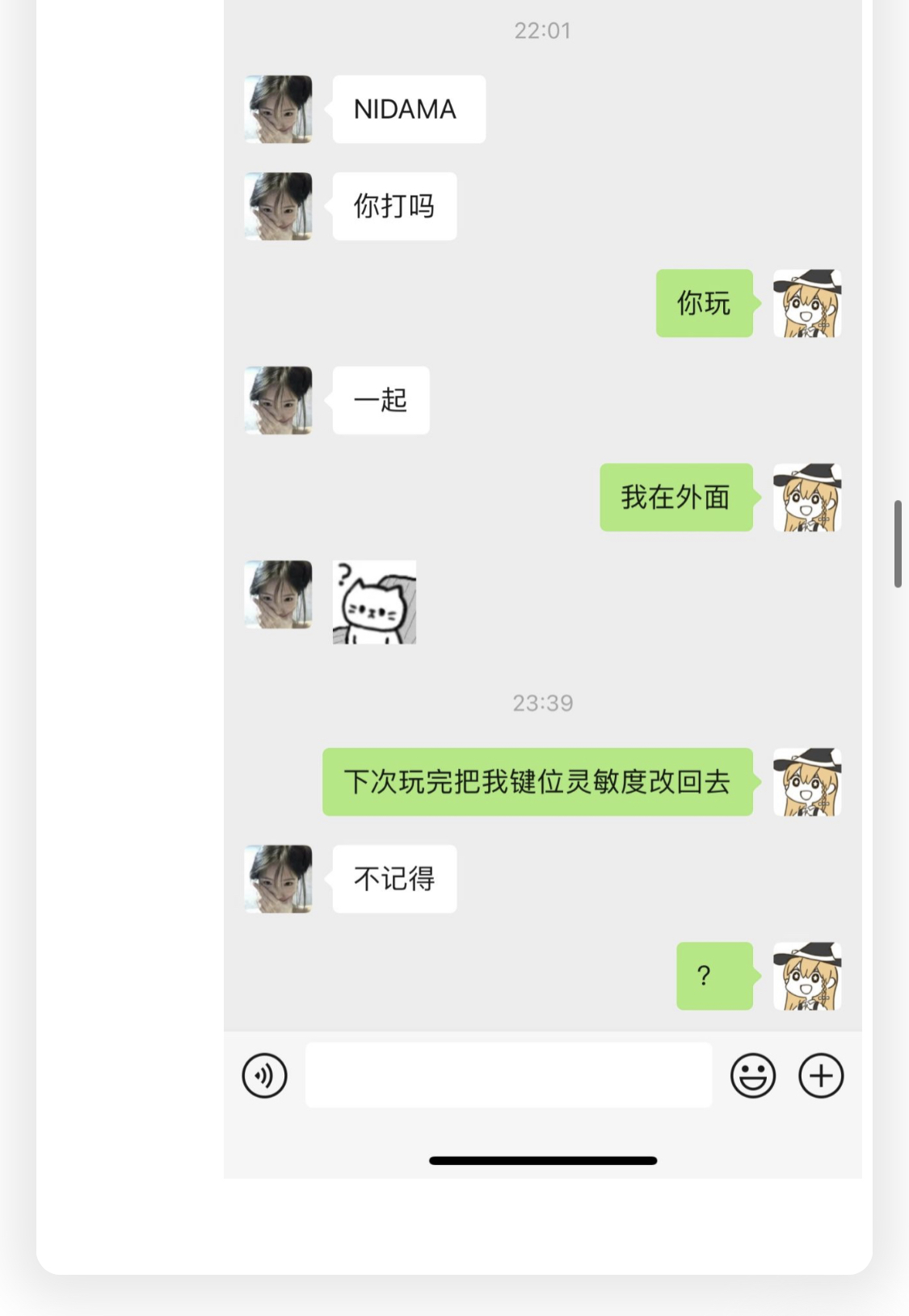909x1316 pixels.
Task: Switch to voice message input
Action: [264, 1075]
